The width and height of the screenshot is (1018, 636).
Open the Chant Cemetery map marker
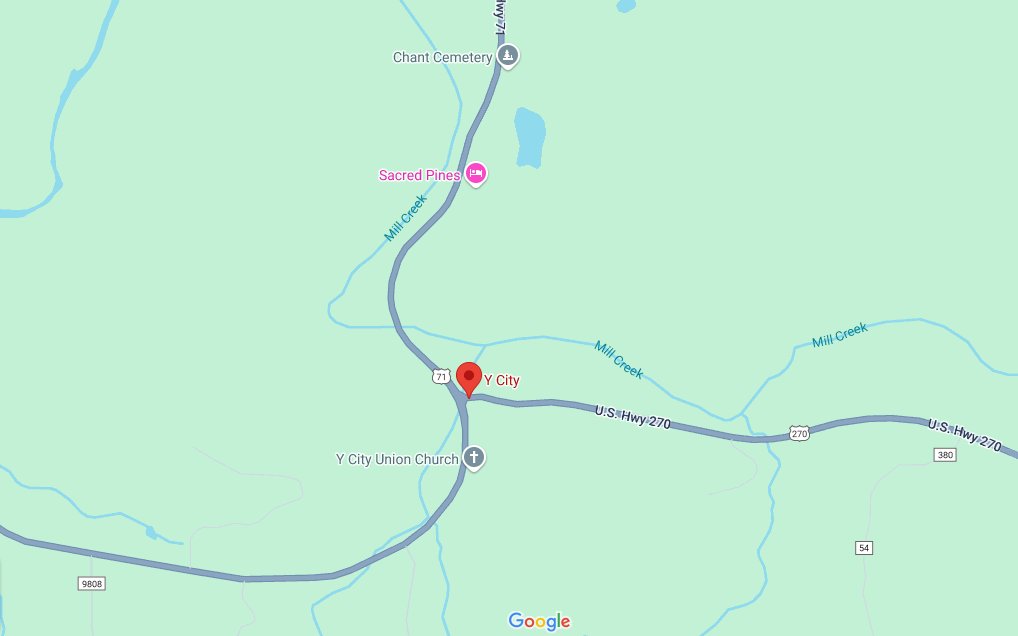click(x=508, y=56)
